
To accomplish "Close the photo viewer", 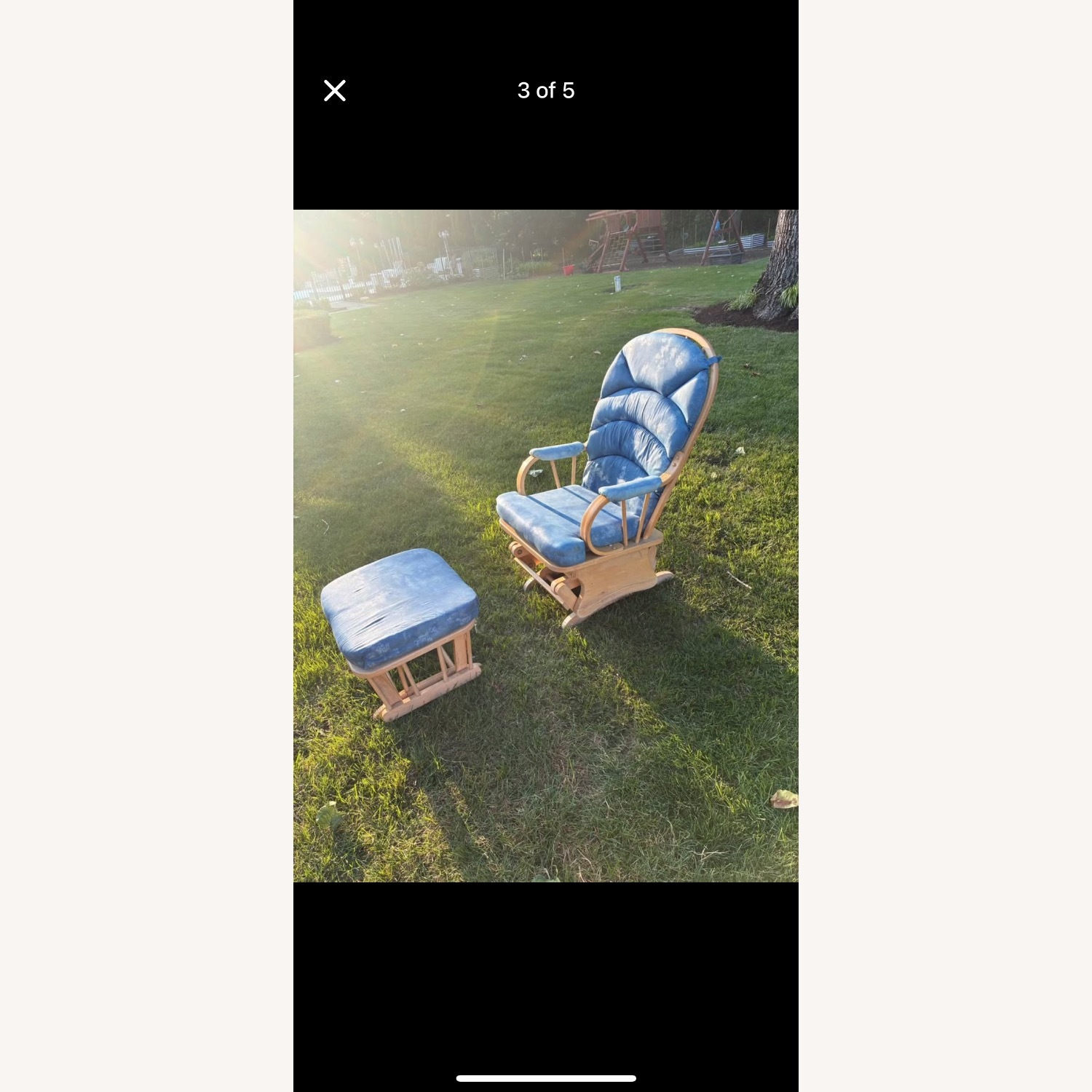I will pyautogui.click(x=335, y=91).
